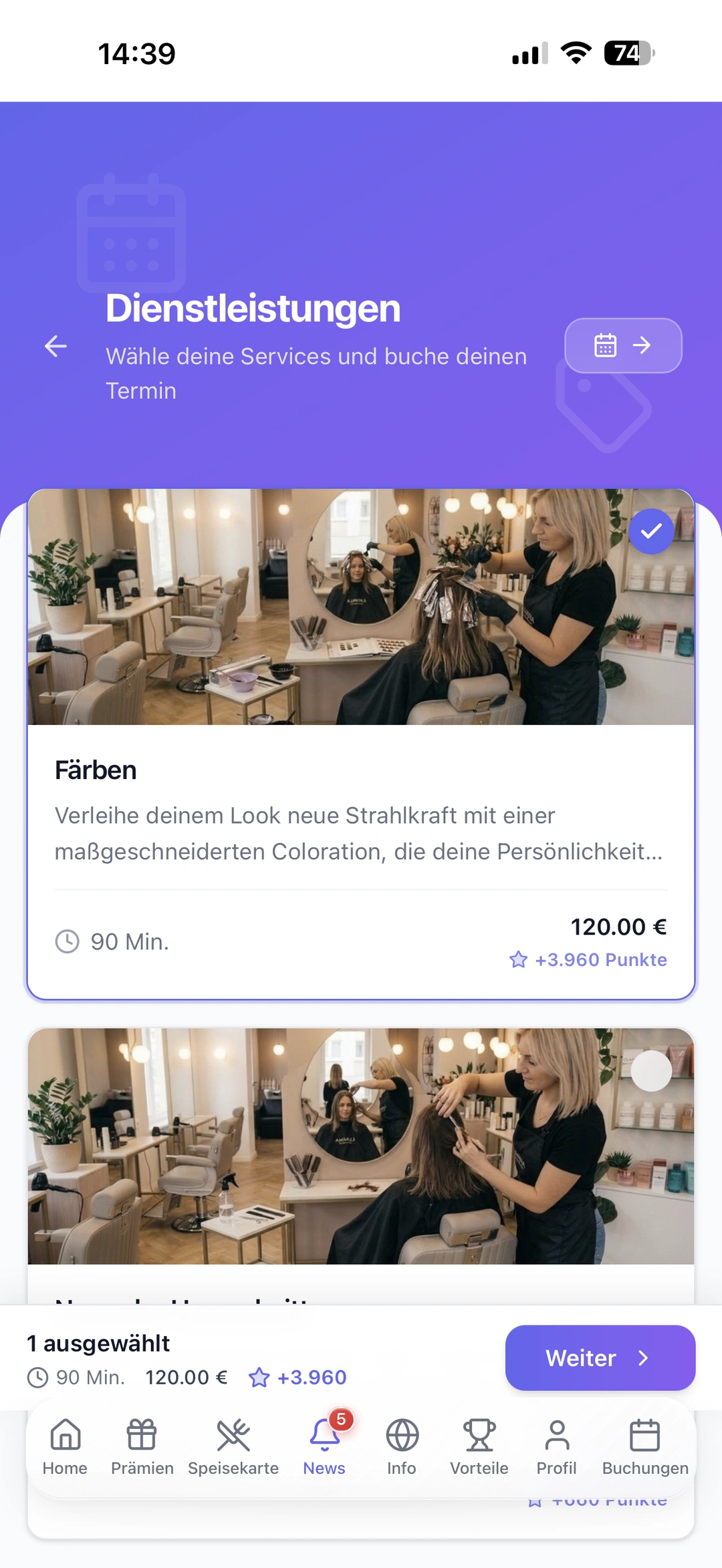Open the Färben service card
Screen dimensions: 722x1568
click(x=361, y=815)
